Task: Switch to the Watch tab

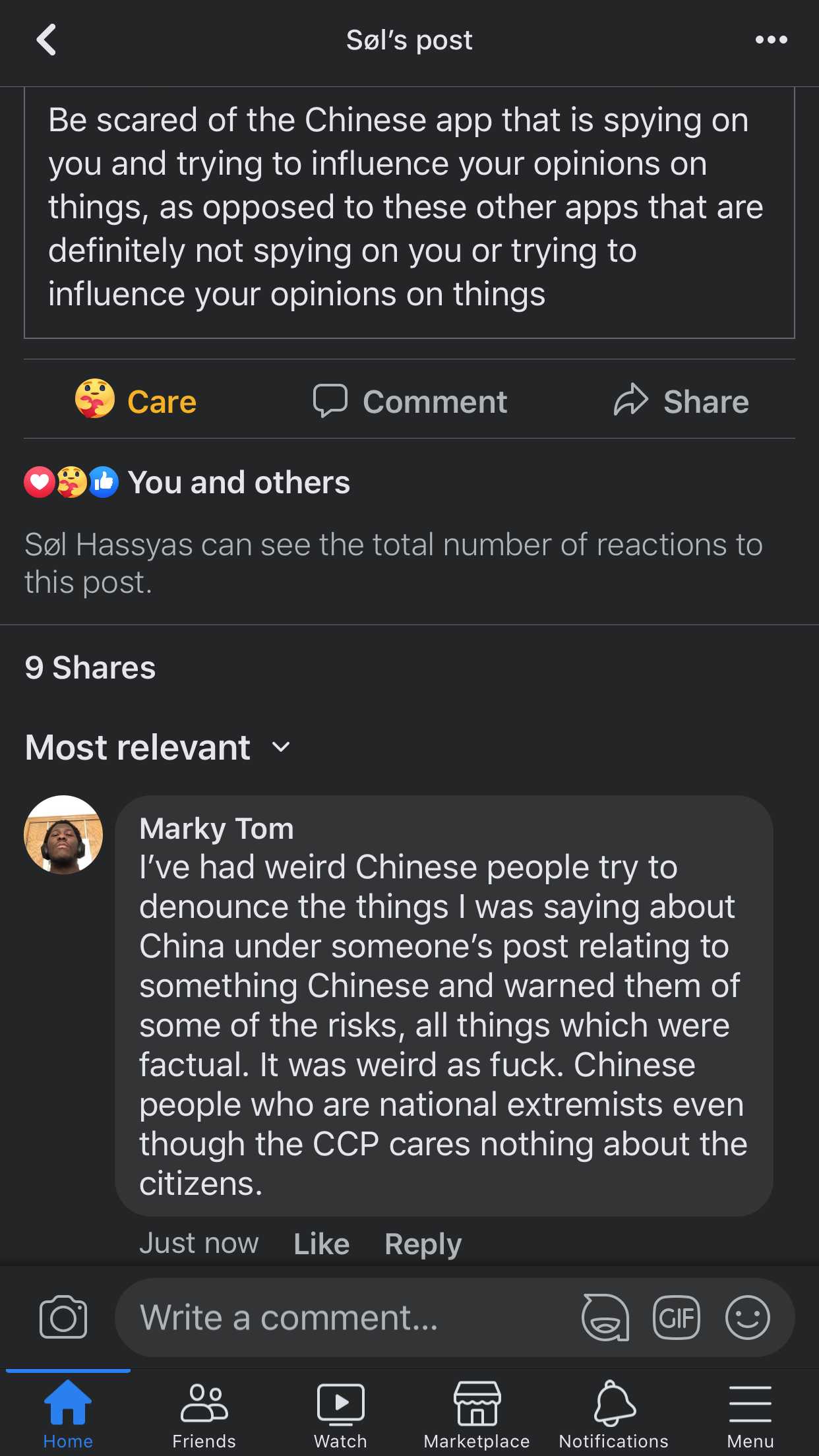Action: 340,1414
